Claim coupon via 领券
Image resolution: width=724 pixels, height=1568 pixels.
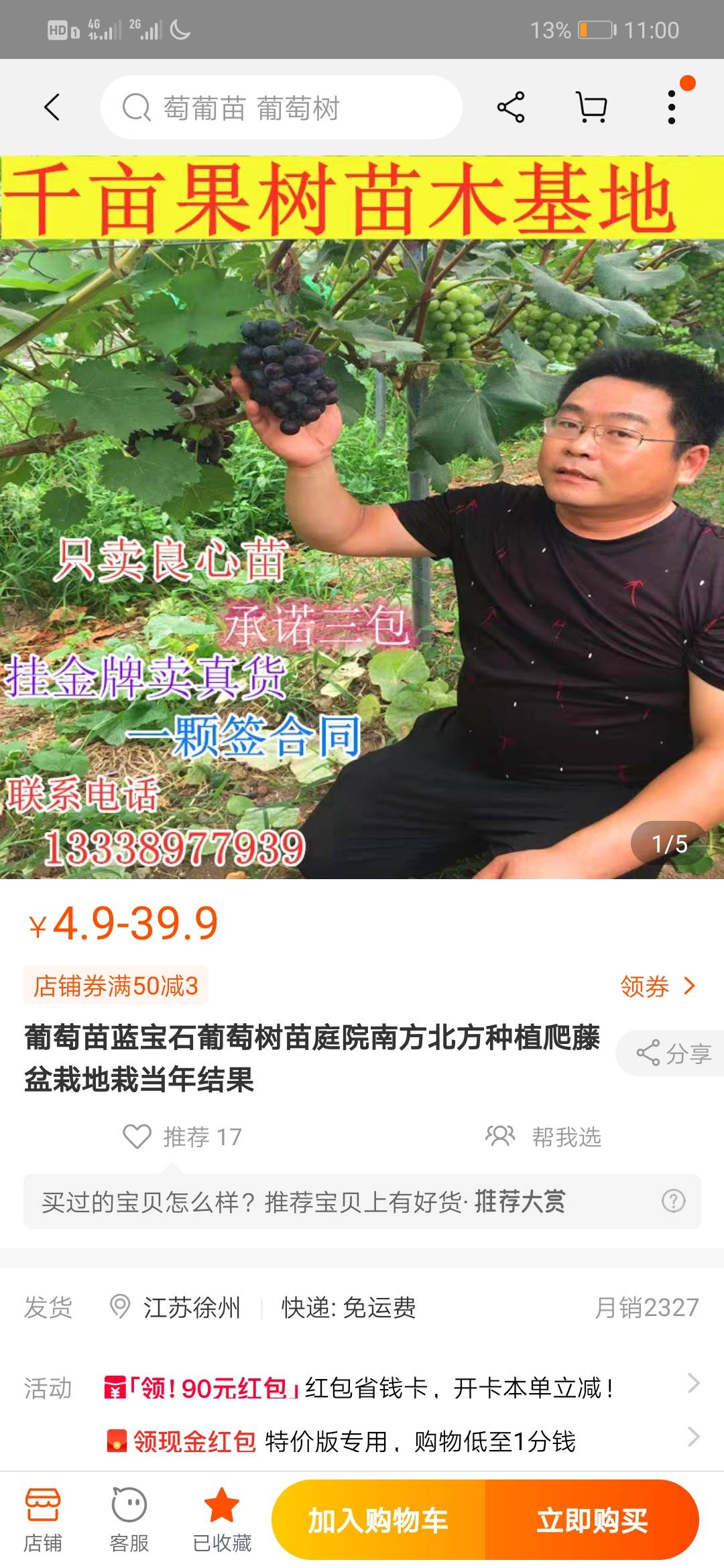[658, 986]
